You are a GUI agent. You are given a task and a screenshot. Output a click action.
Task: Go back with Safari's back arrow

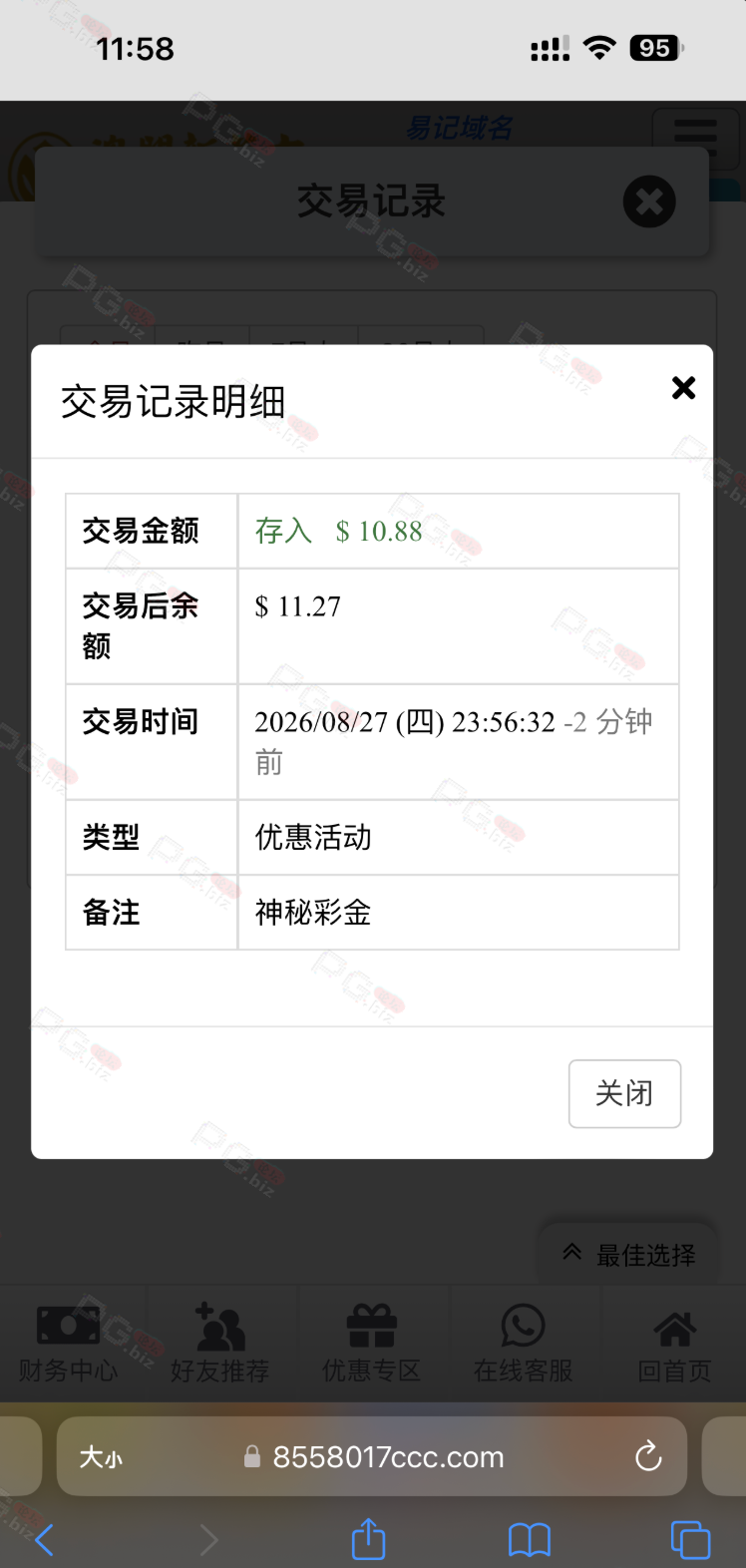[x=44, y=1539]
